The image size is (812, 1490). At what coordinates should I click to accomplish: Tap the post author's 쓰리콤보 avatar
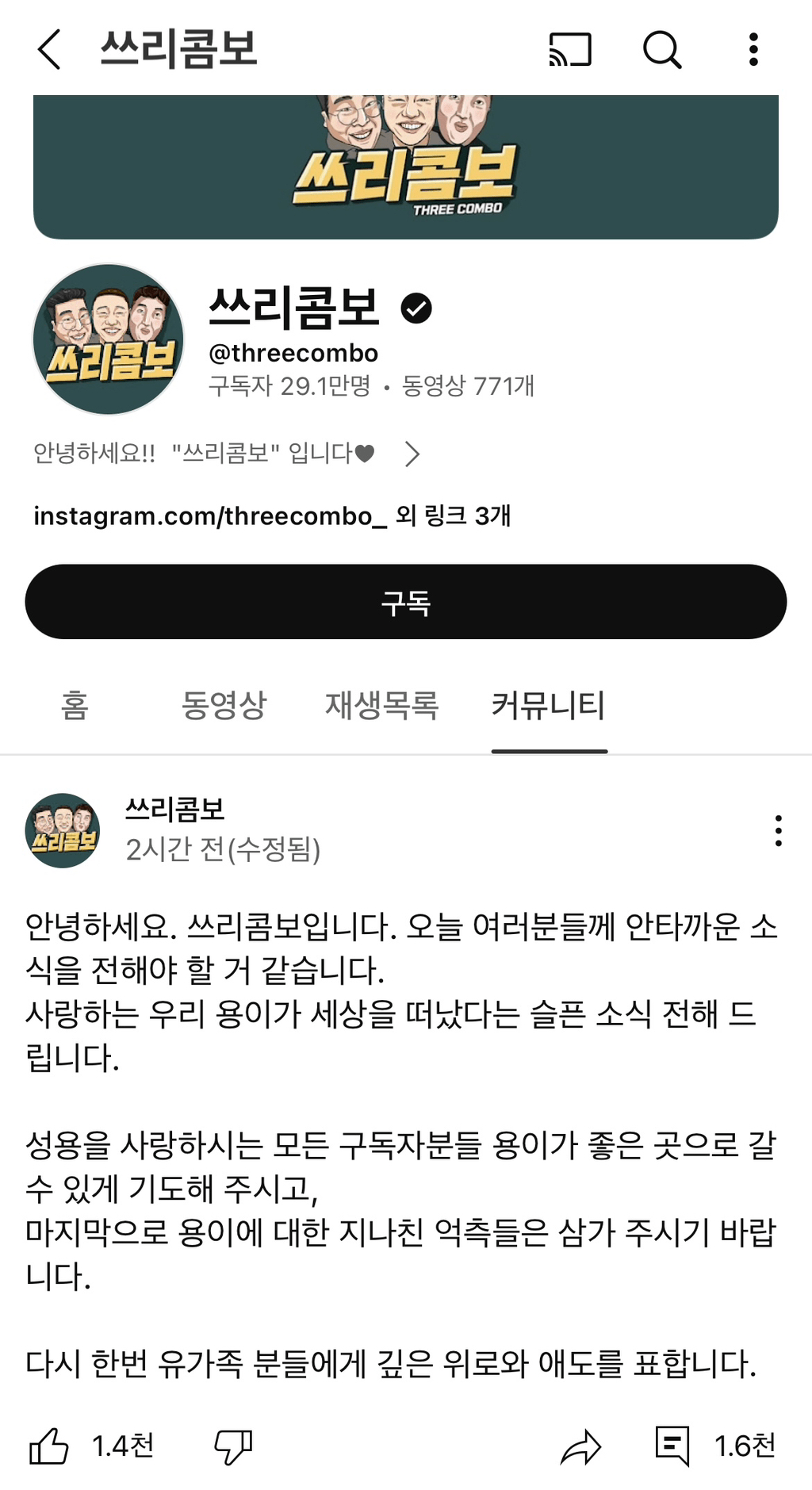(63, 830)
